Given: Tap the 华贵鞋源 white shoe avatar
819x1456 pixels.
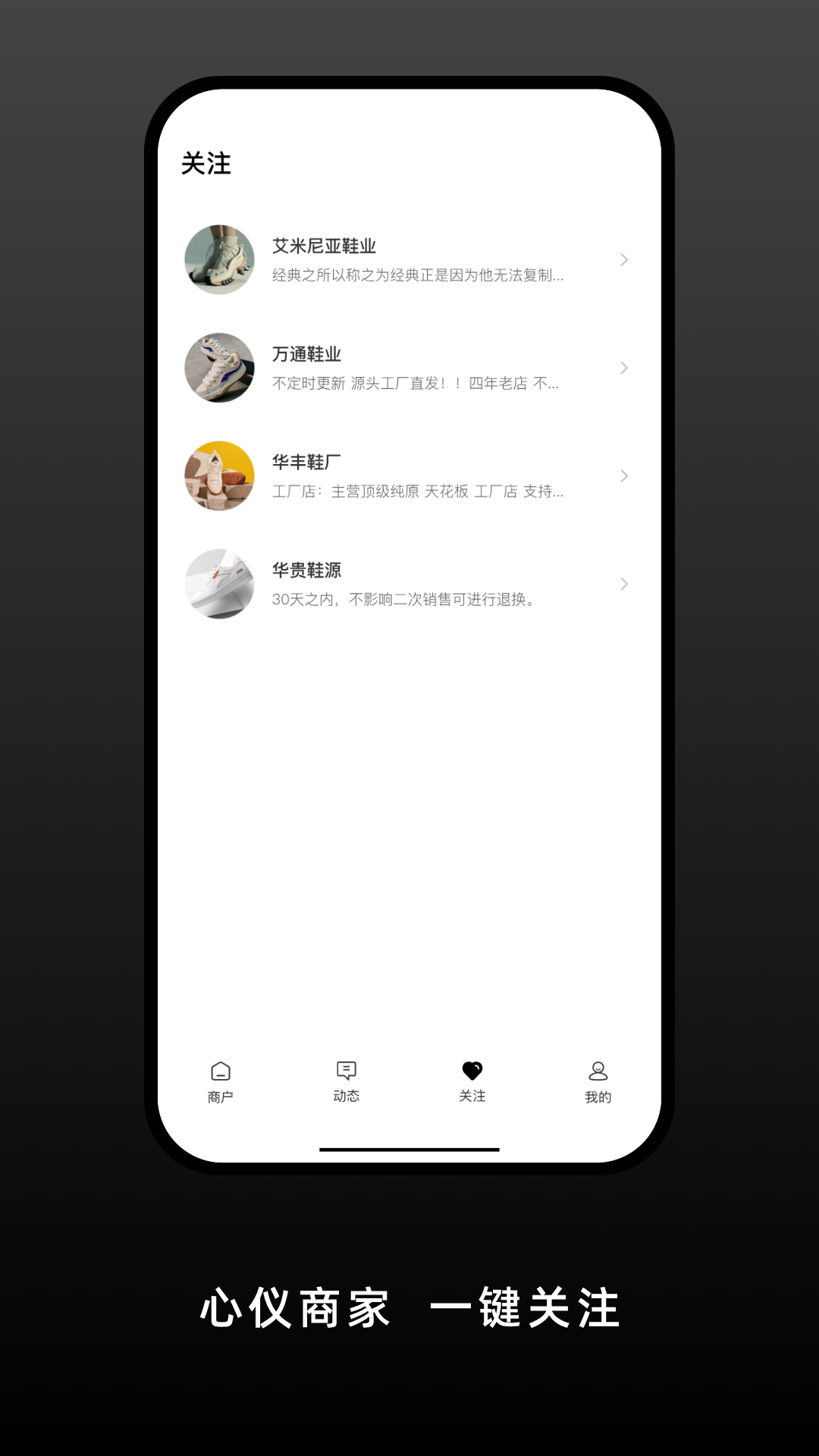Looking at the screenshot, I should pyautogui.click(x=219, y=584).
